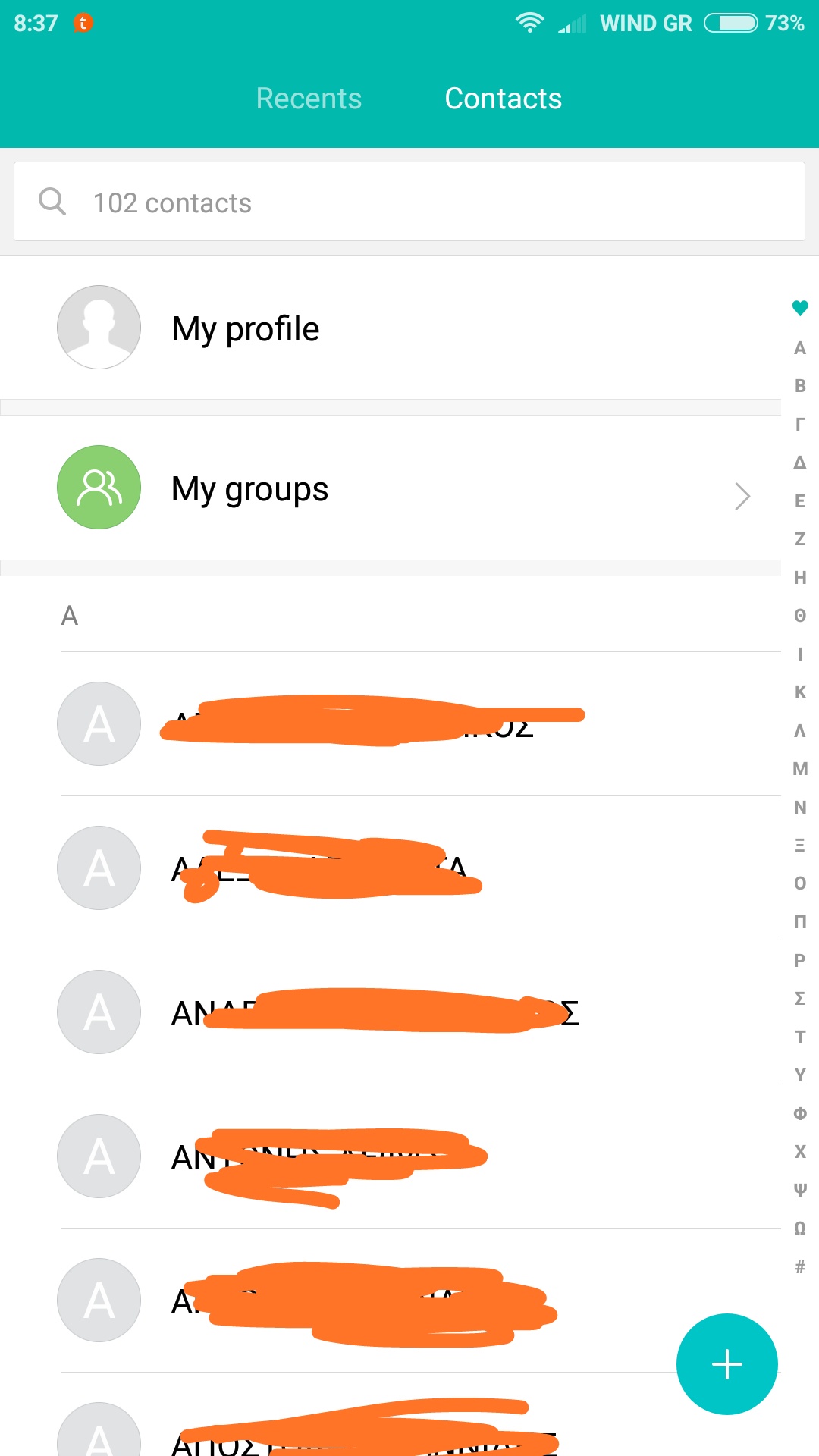Jump to letter Θ in the index
Image resolution: width=819 pixels, height=1456 pixels.
(800, 615)
